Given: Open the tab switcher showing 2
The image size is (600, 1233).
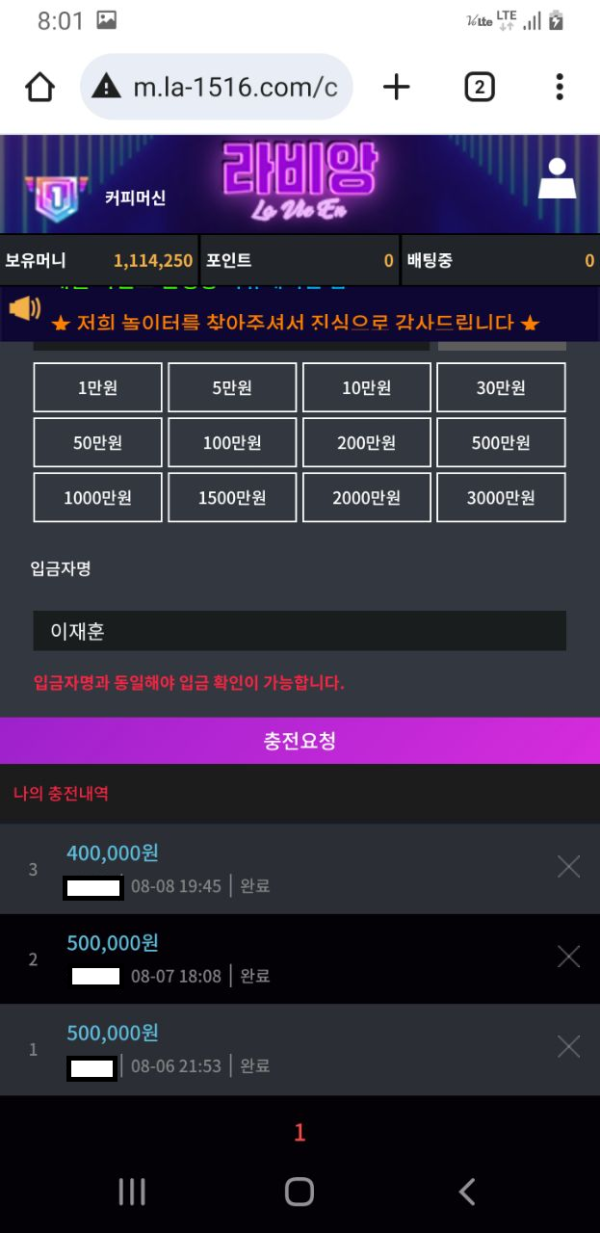Looking at the screenshot, I should click(x=479, y=87).
